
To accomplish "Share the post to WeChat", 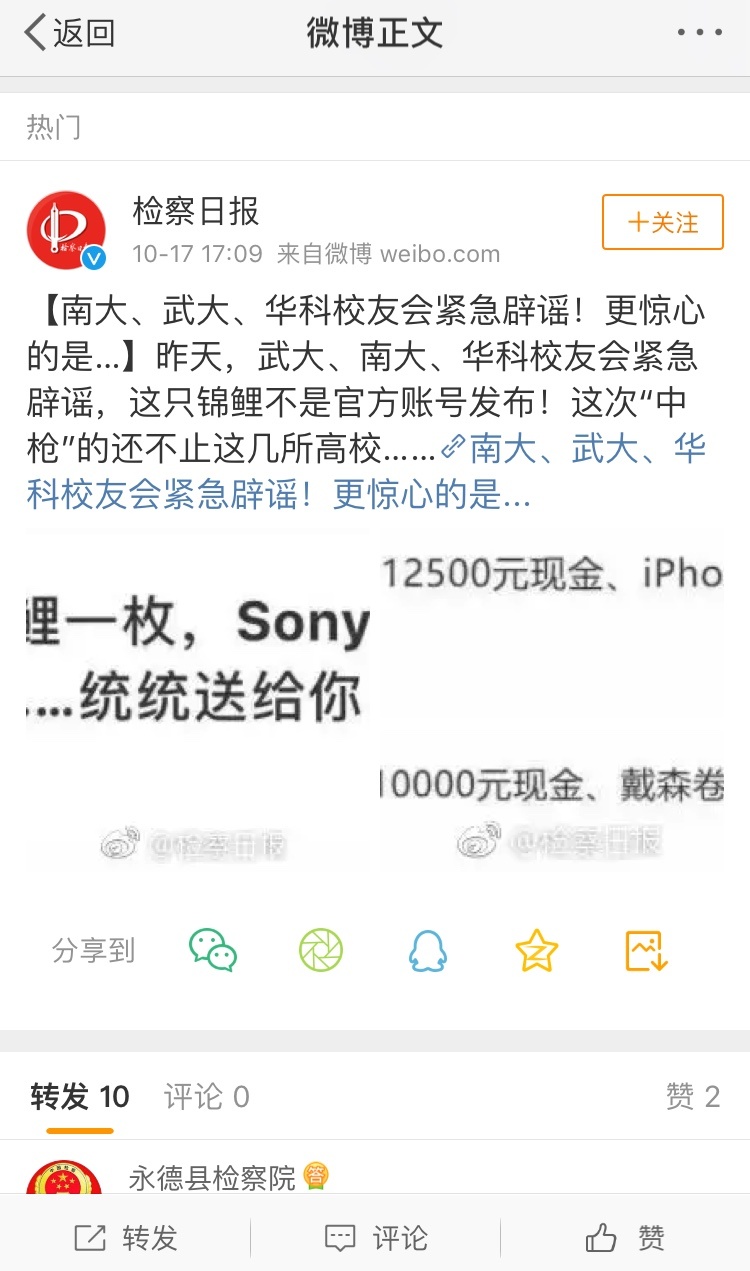I will 215,952.
